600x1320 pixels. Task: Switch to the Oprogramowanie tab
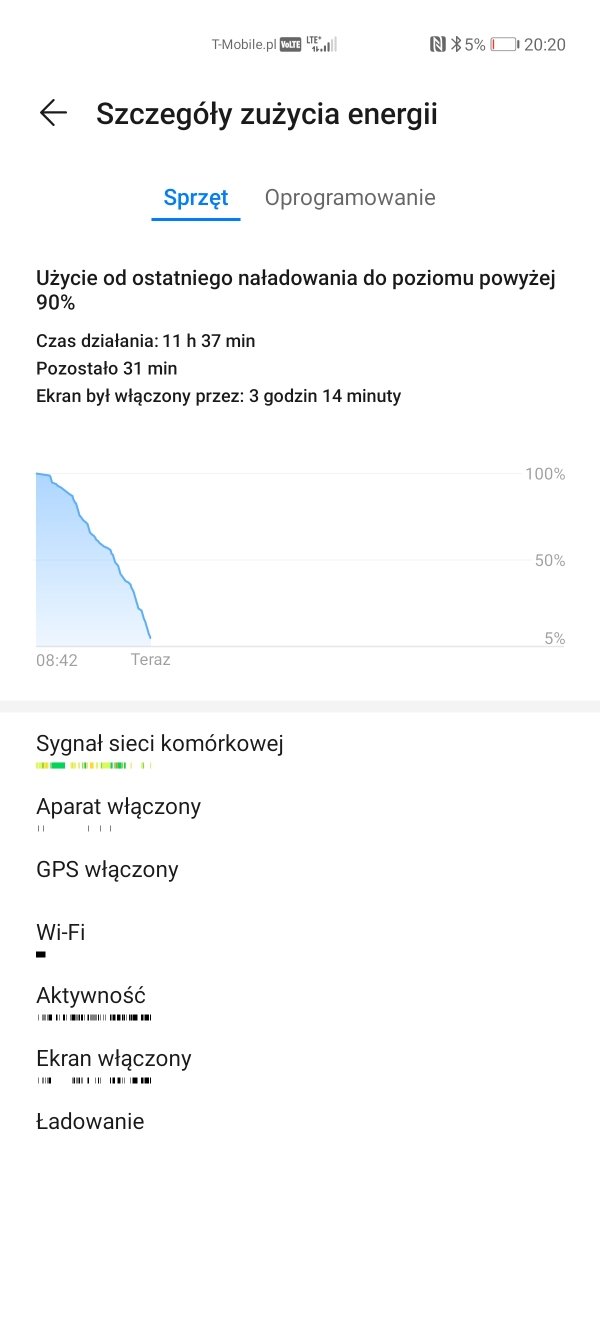click(350, 198)
